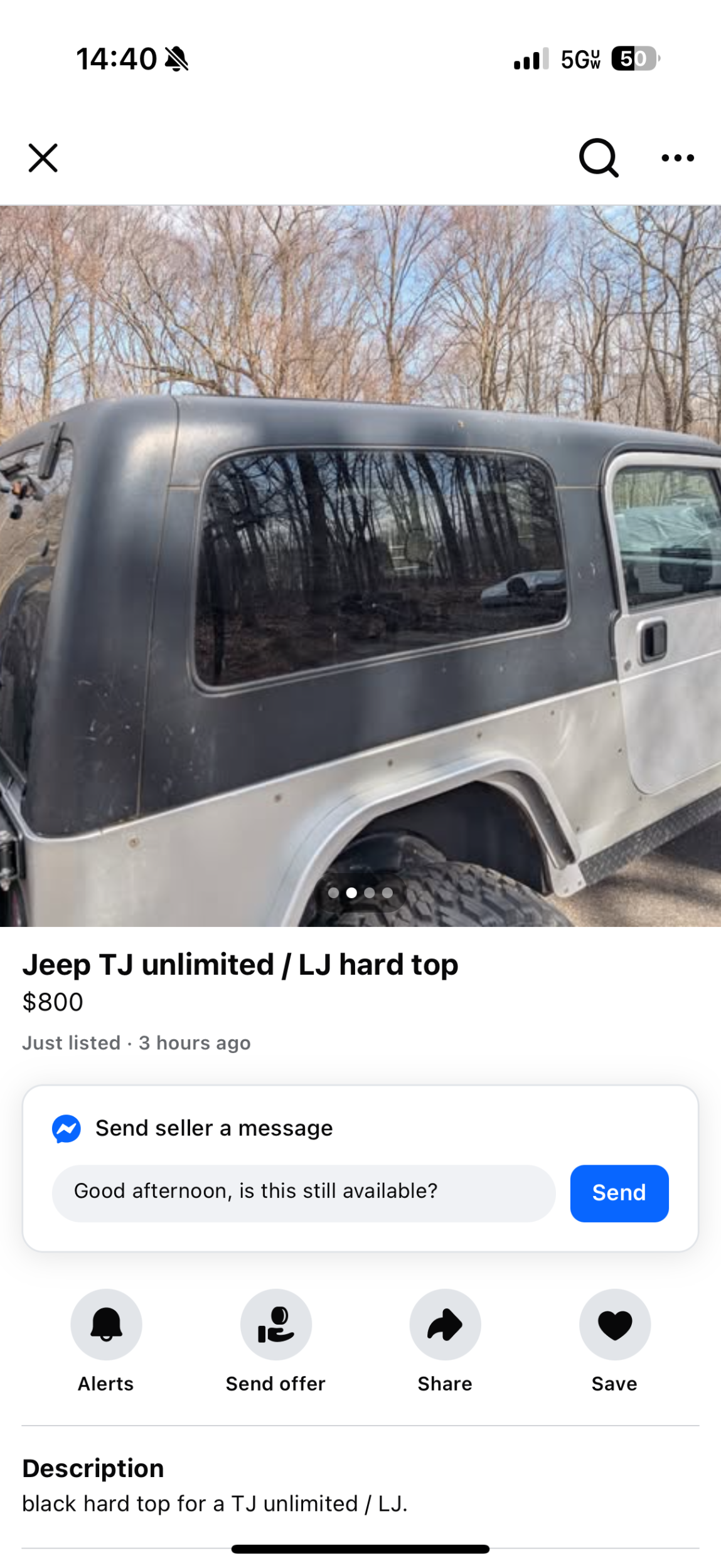Turn on Alerts for this listing
Screen dimensions: 721x1568
[106, 1324]
